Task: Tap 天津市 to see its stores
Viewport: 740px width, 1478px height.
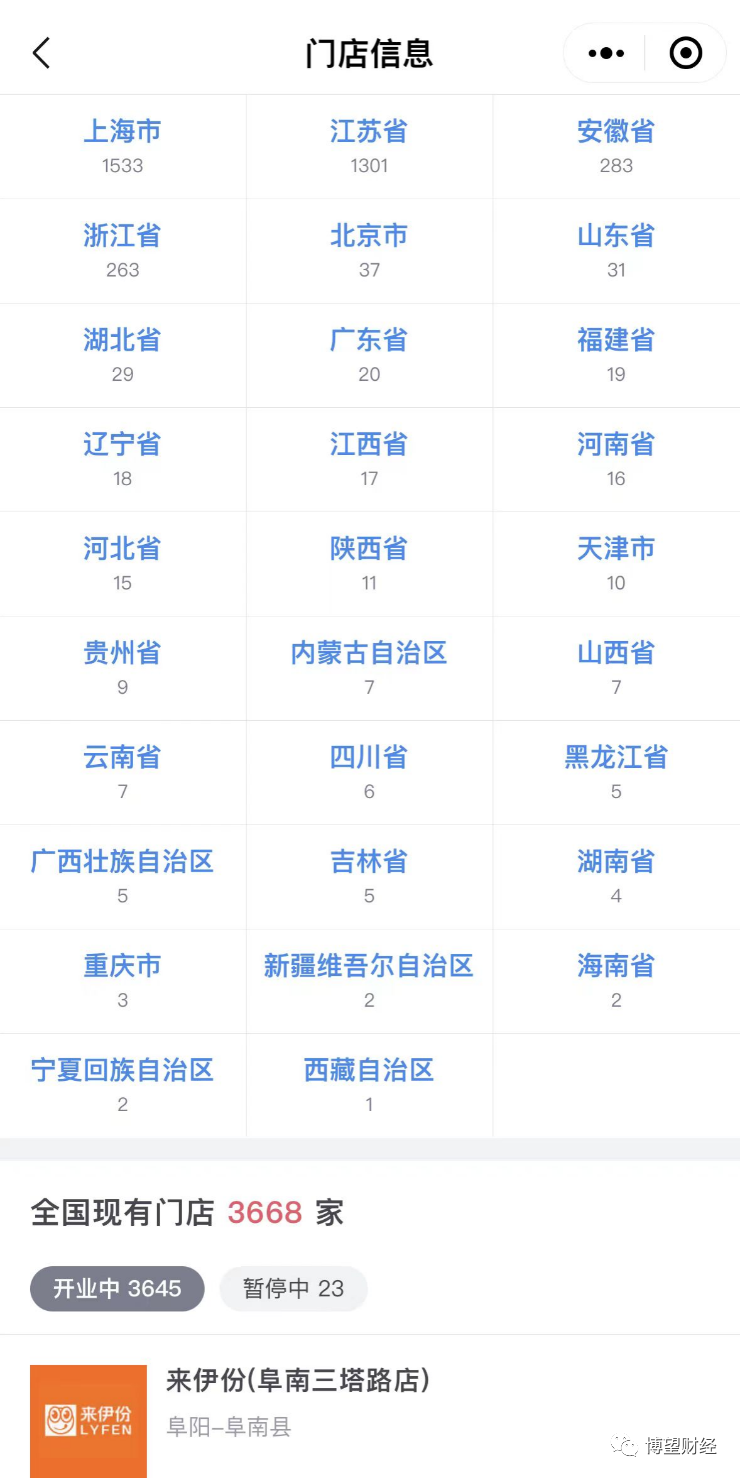Action: click(616, 563)
